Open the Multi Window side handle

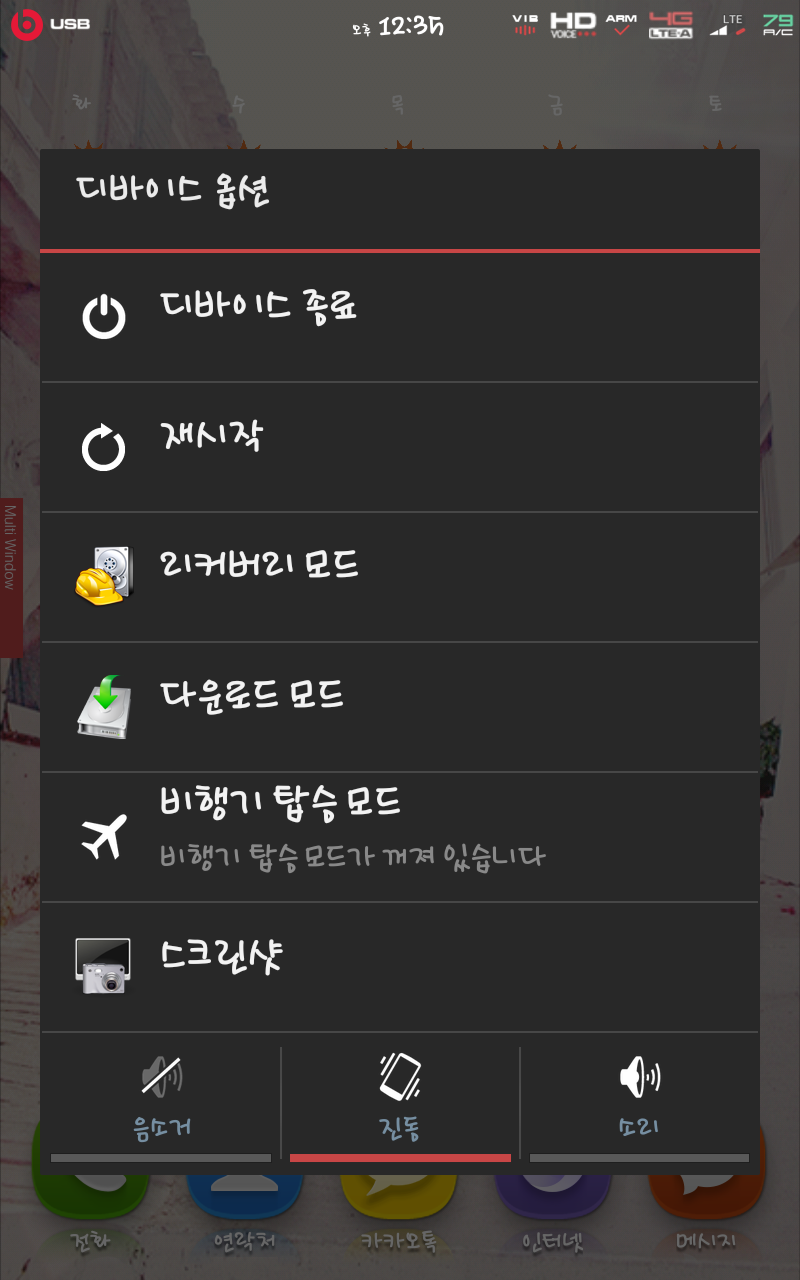10,577
